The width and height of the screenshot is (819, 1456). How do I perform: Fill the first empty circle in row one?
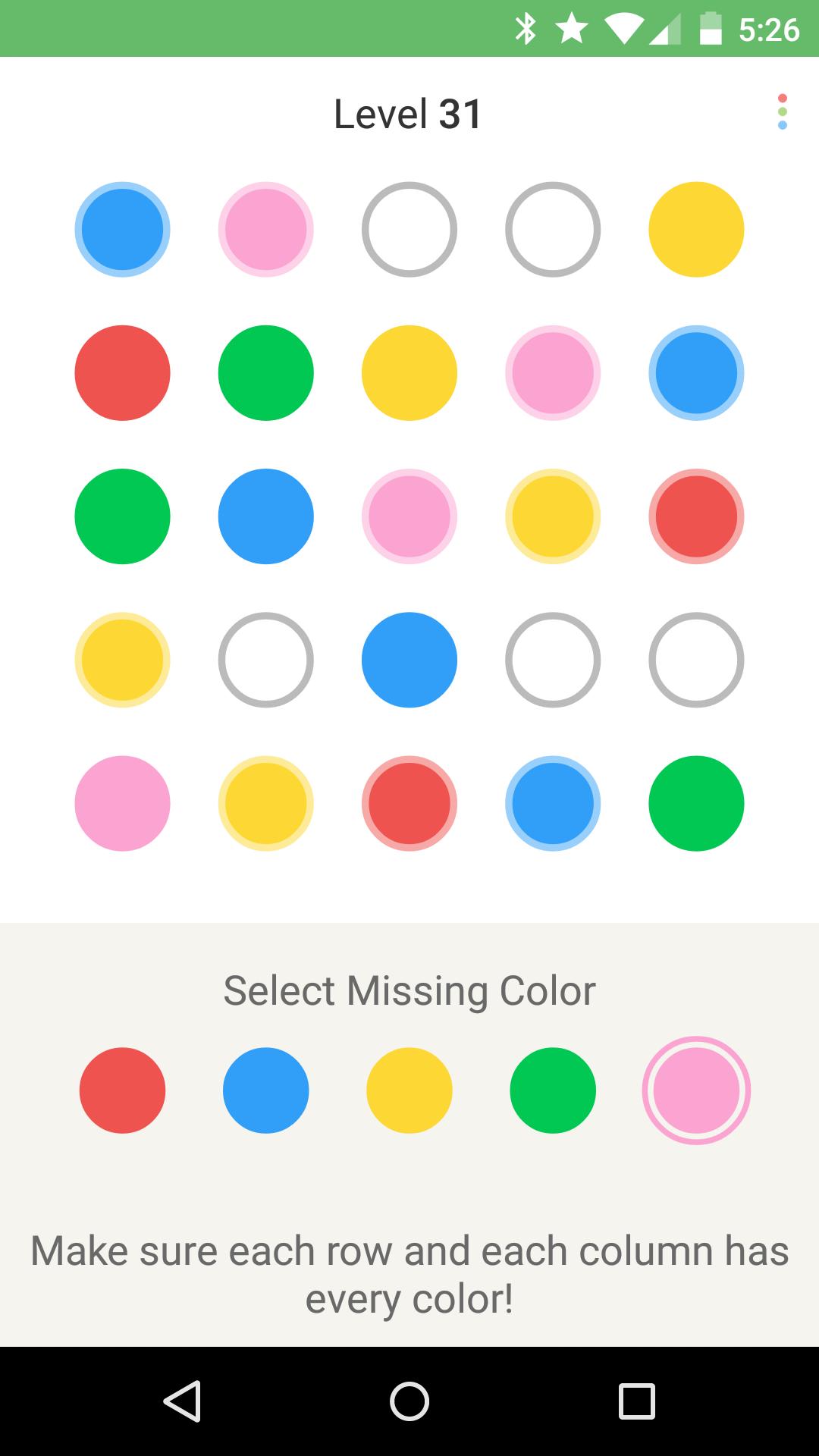pyautogui.click(x=409, y=228)
